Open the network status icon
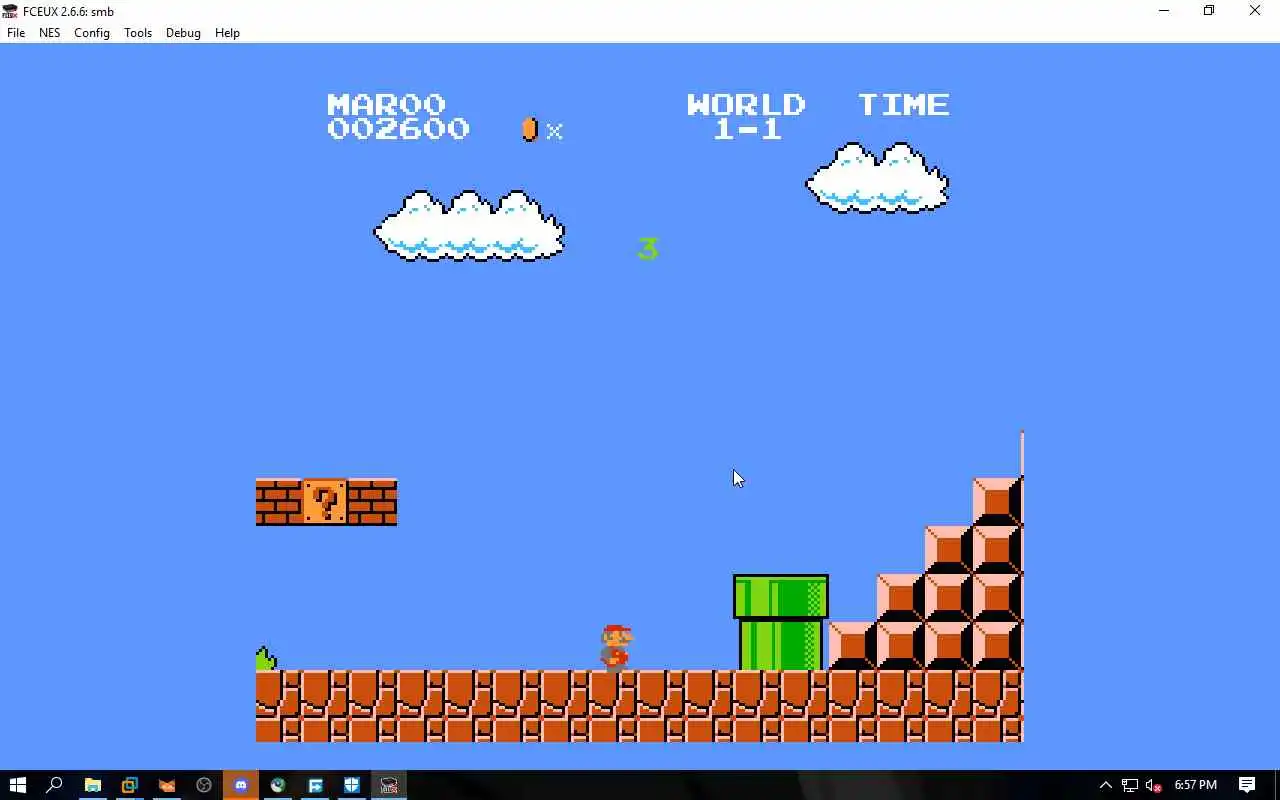The image size is (1280, 800). (1129, 785)
